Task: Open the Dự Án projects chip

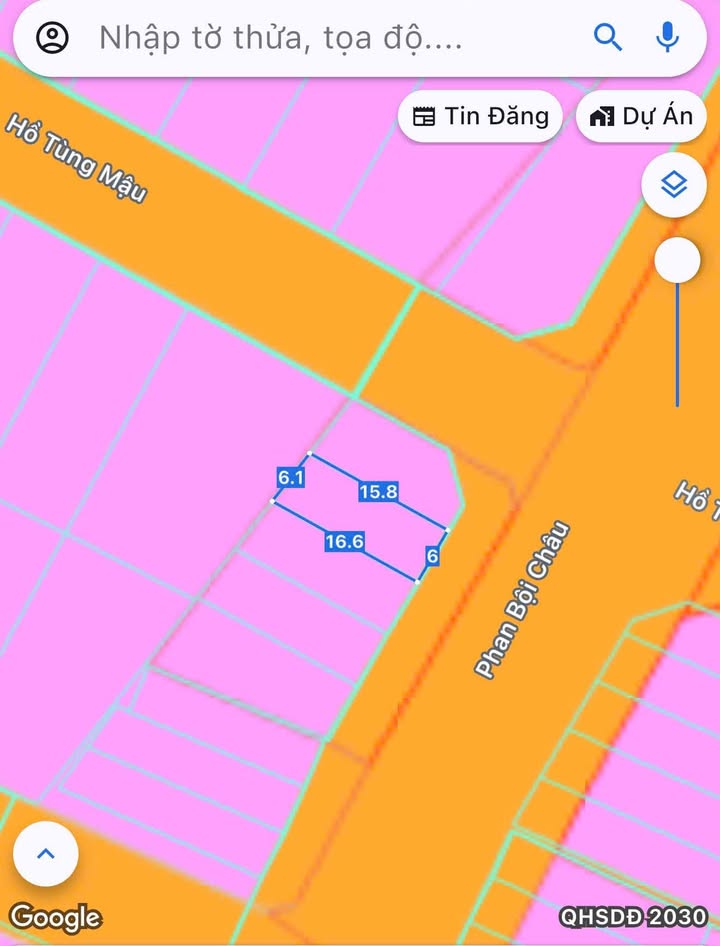Action: [x=641, y=117]
